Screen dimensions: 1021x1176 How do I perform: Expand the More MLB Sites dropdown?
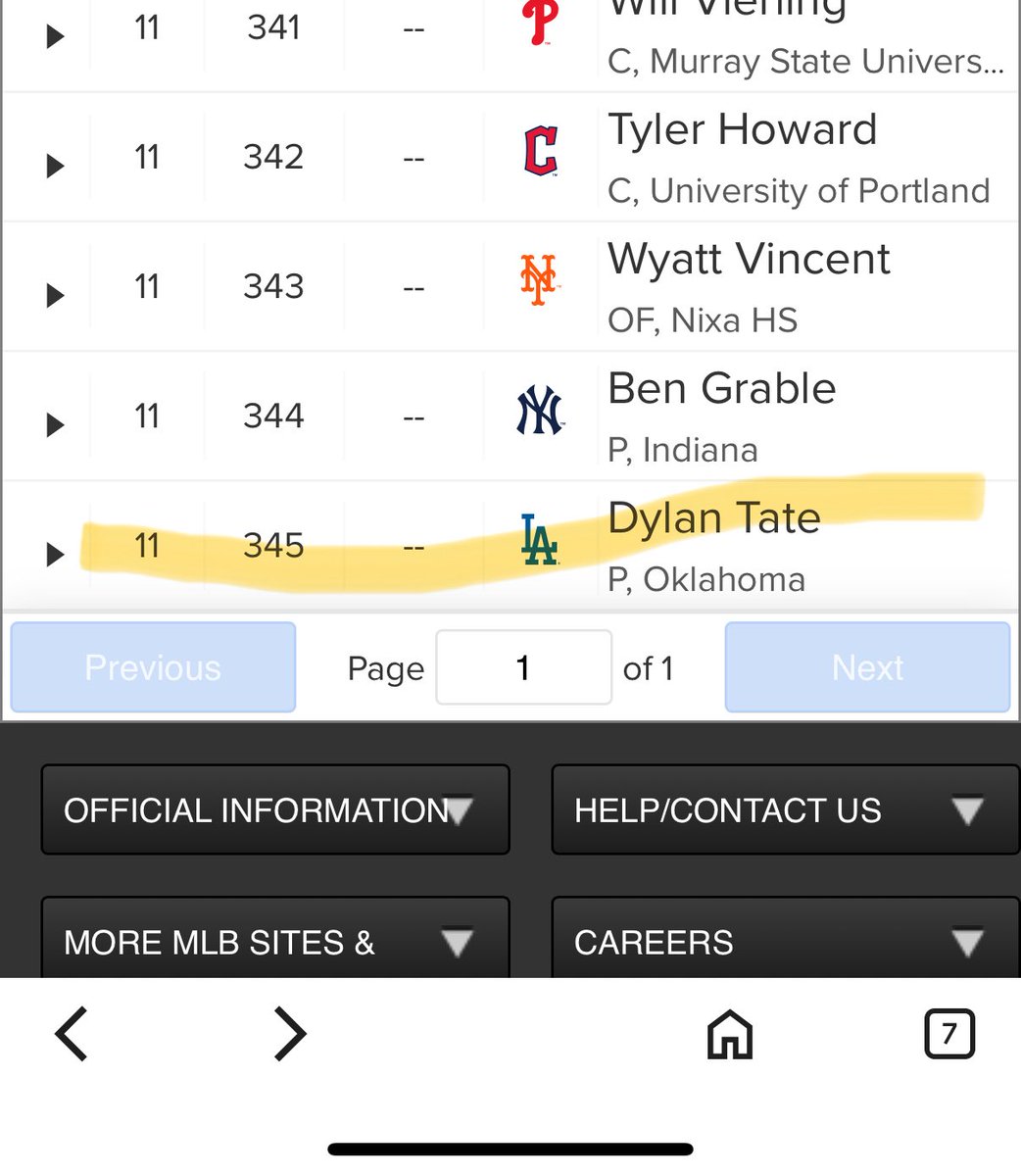coord(275,939)
